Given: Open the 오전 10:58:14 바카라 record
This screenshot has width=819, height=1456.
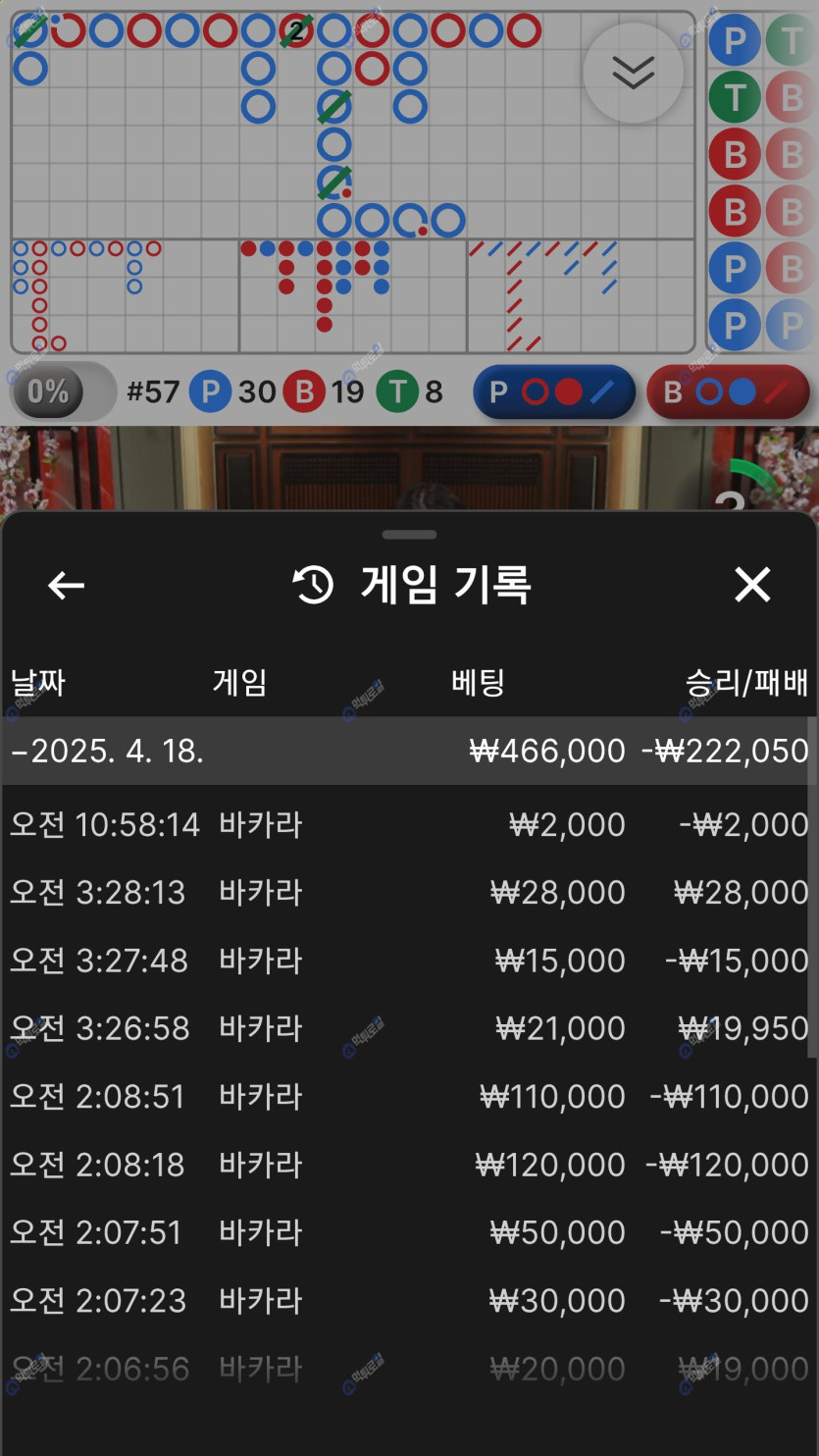Looking at the screenshot, I should 408,824.
